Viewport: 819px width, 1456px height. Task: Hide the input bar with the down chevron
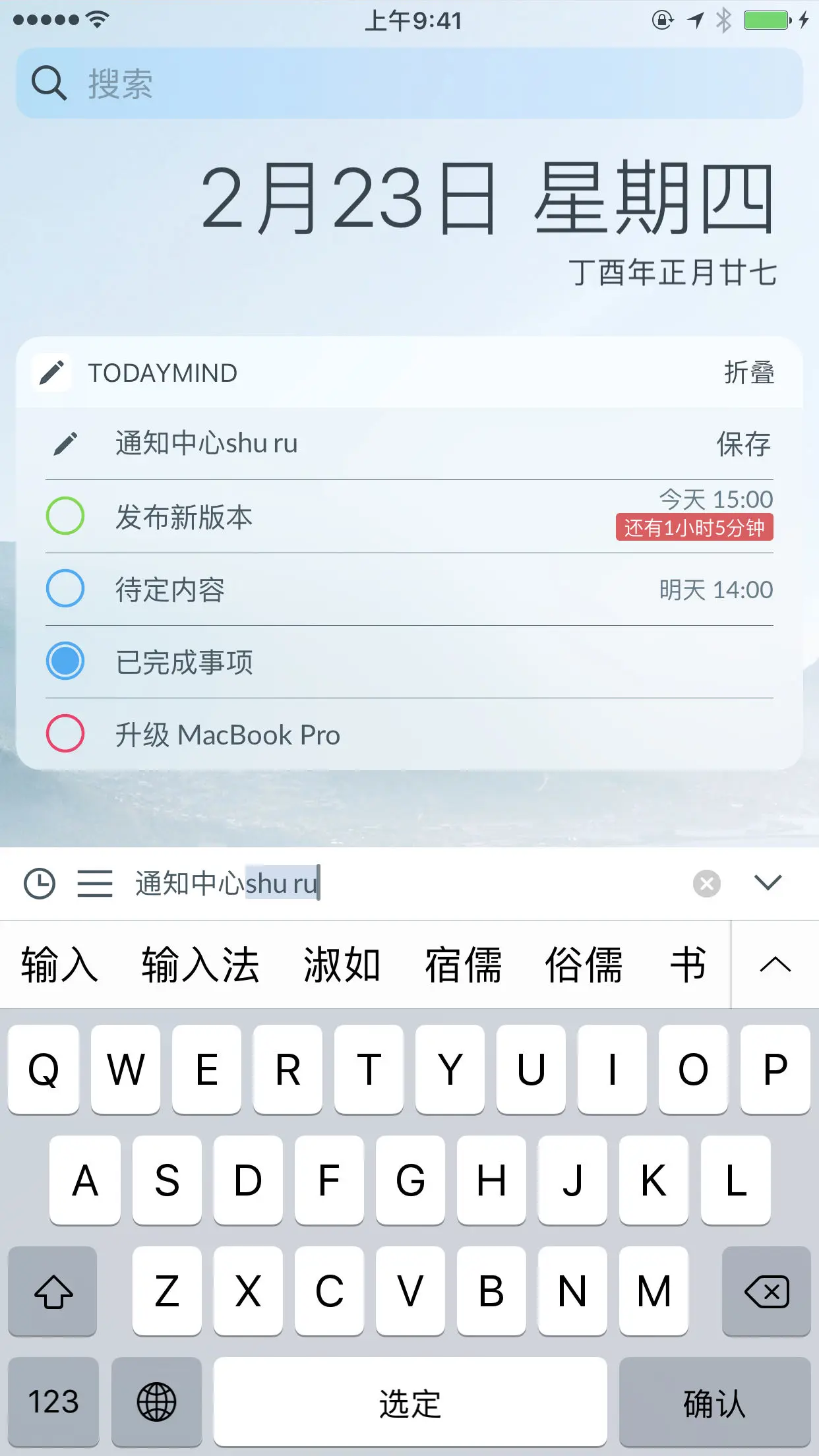[x=768, y=882]
